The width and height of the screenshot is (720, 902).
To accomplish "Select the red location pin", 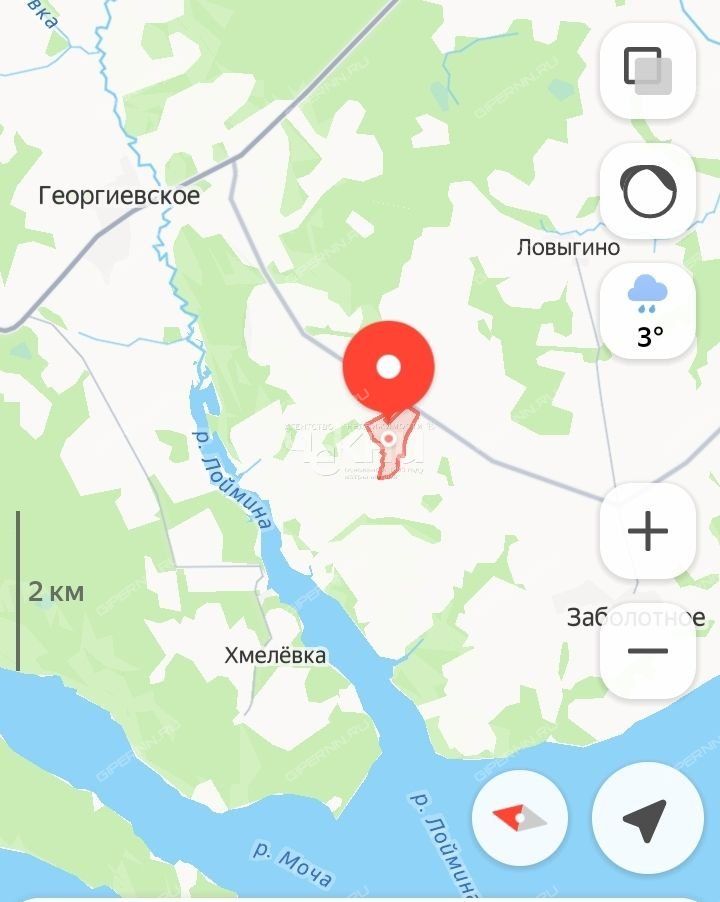I will coord(388,368).
